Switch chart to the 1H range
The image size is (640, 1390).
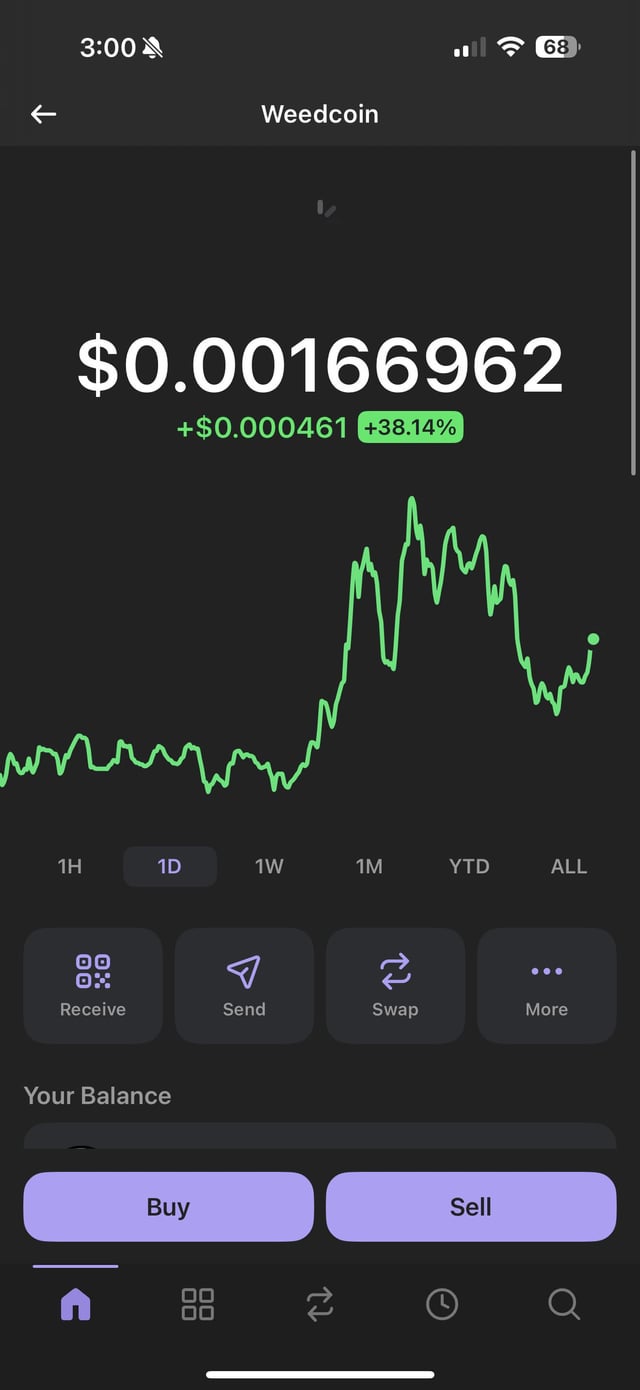pos(69,866)
